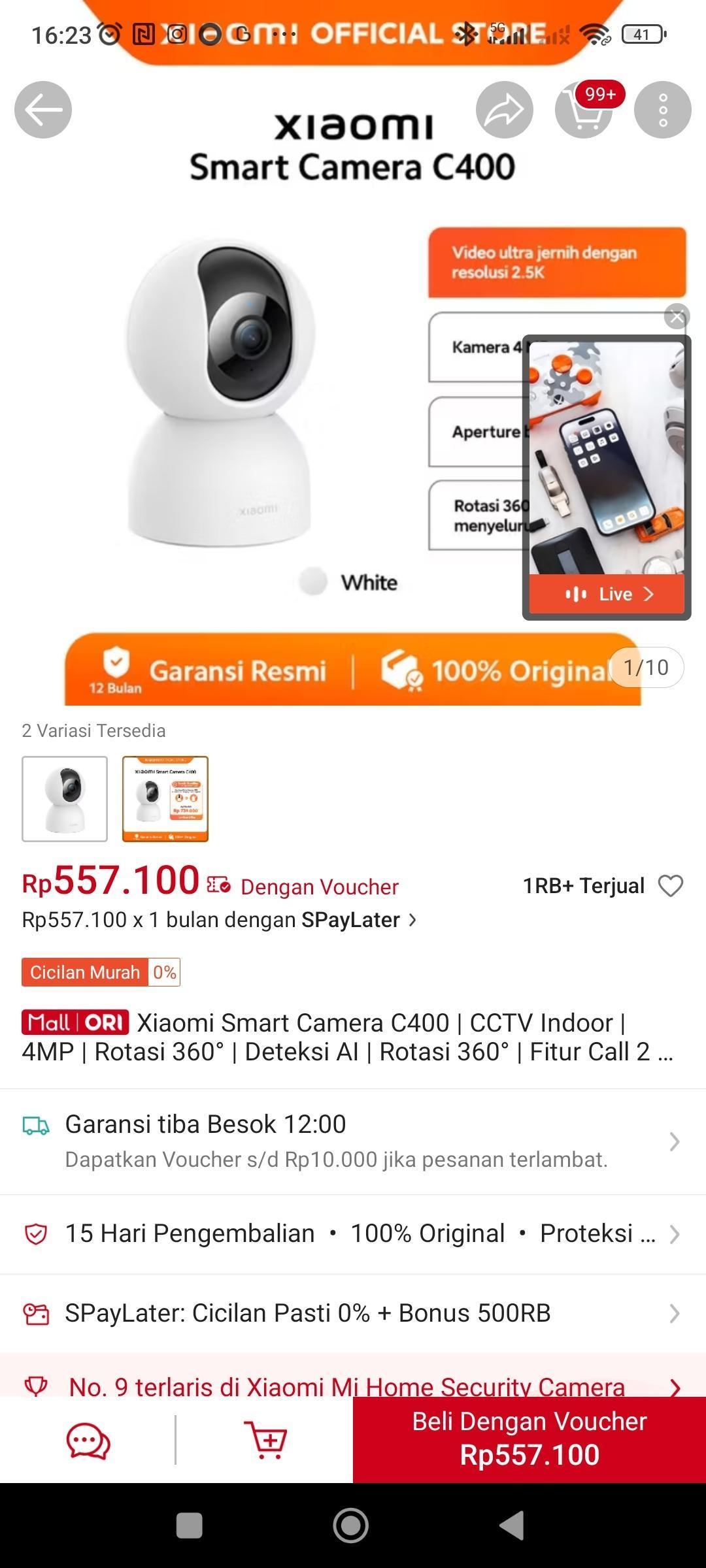The image size is (706, 1568).
Task: Open the three-dot overflow menu
Action: point(662,110)
